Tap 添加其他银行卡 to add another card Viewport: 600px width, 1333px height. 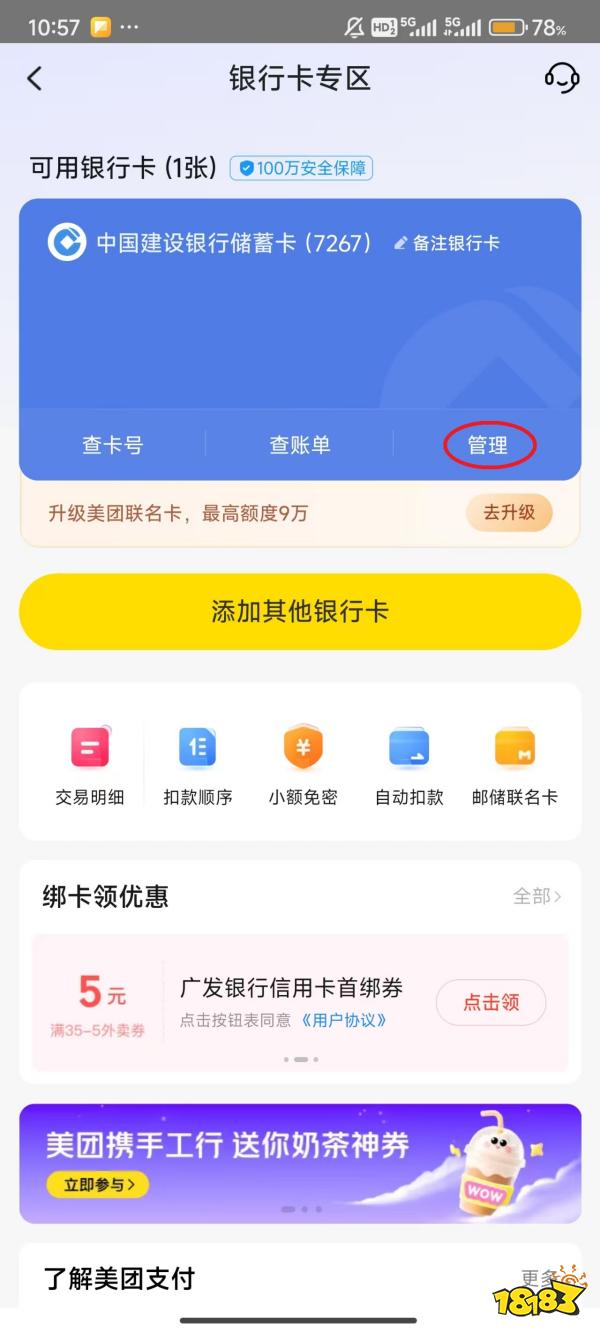300,611
